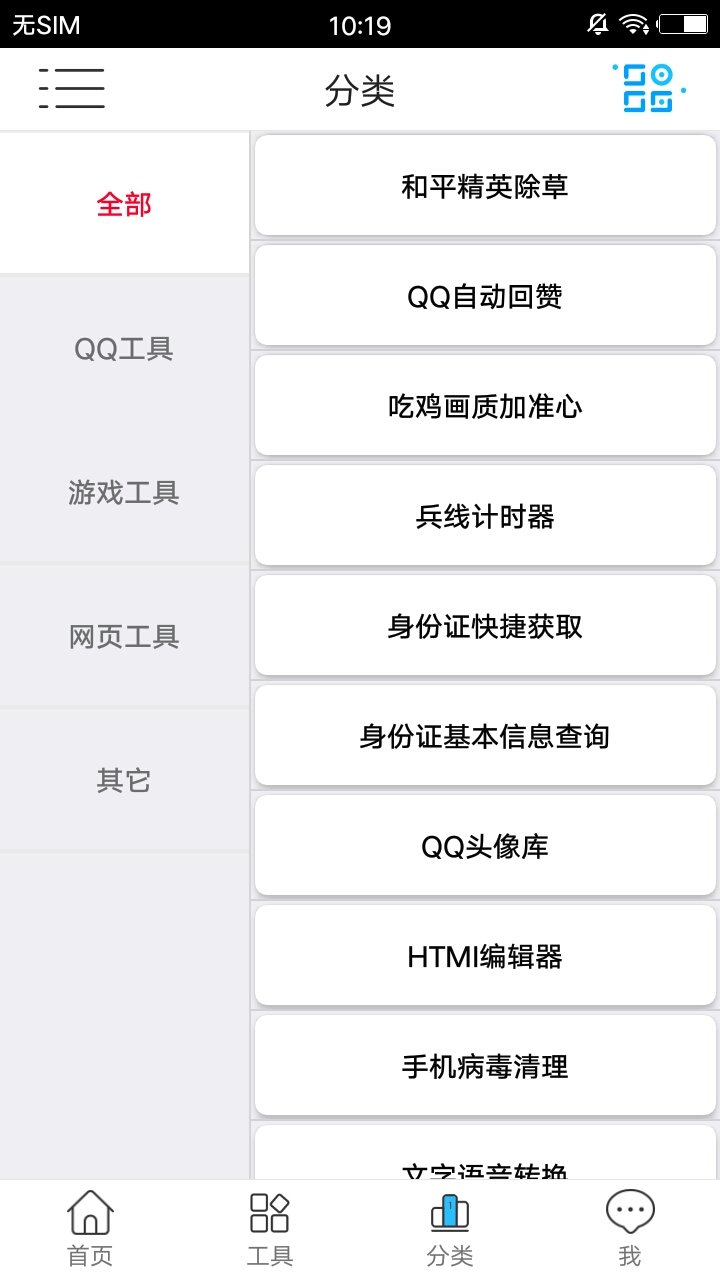
Task: Open the QR code scanner
Action: click(x=648, y=89)
